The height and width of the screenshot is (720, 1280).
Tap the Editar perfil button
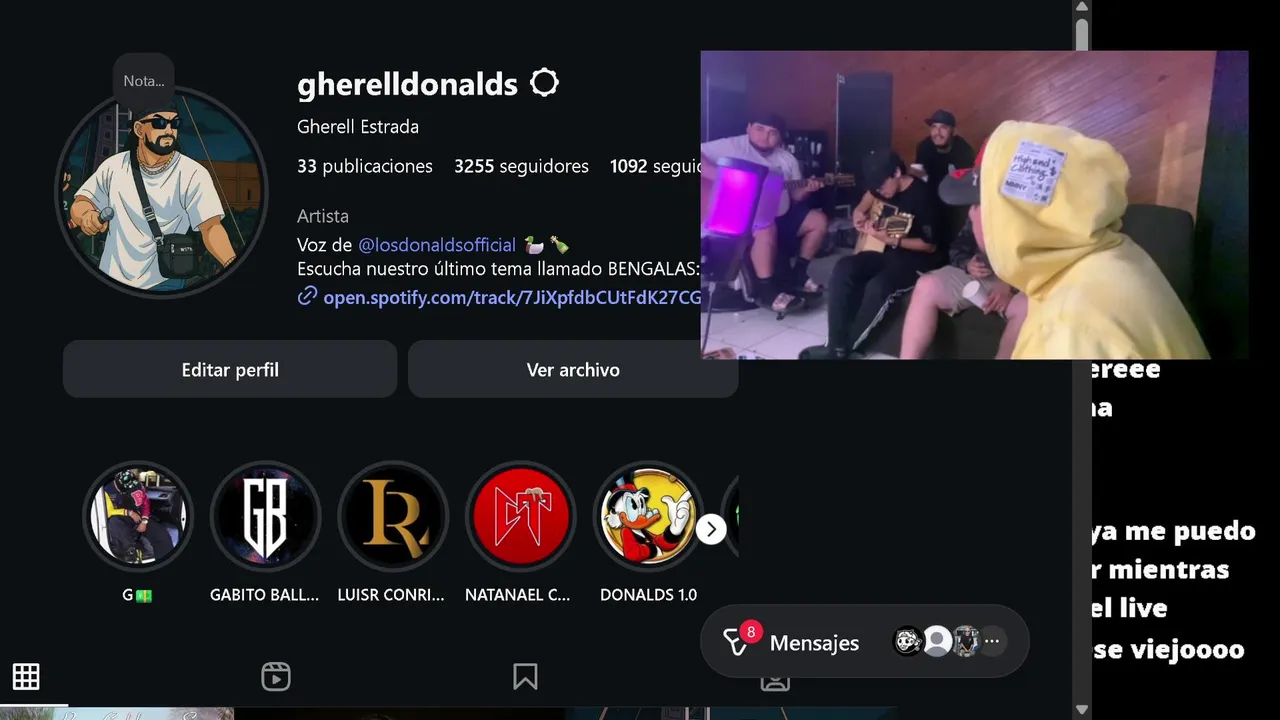pos(230,370)
